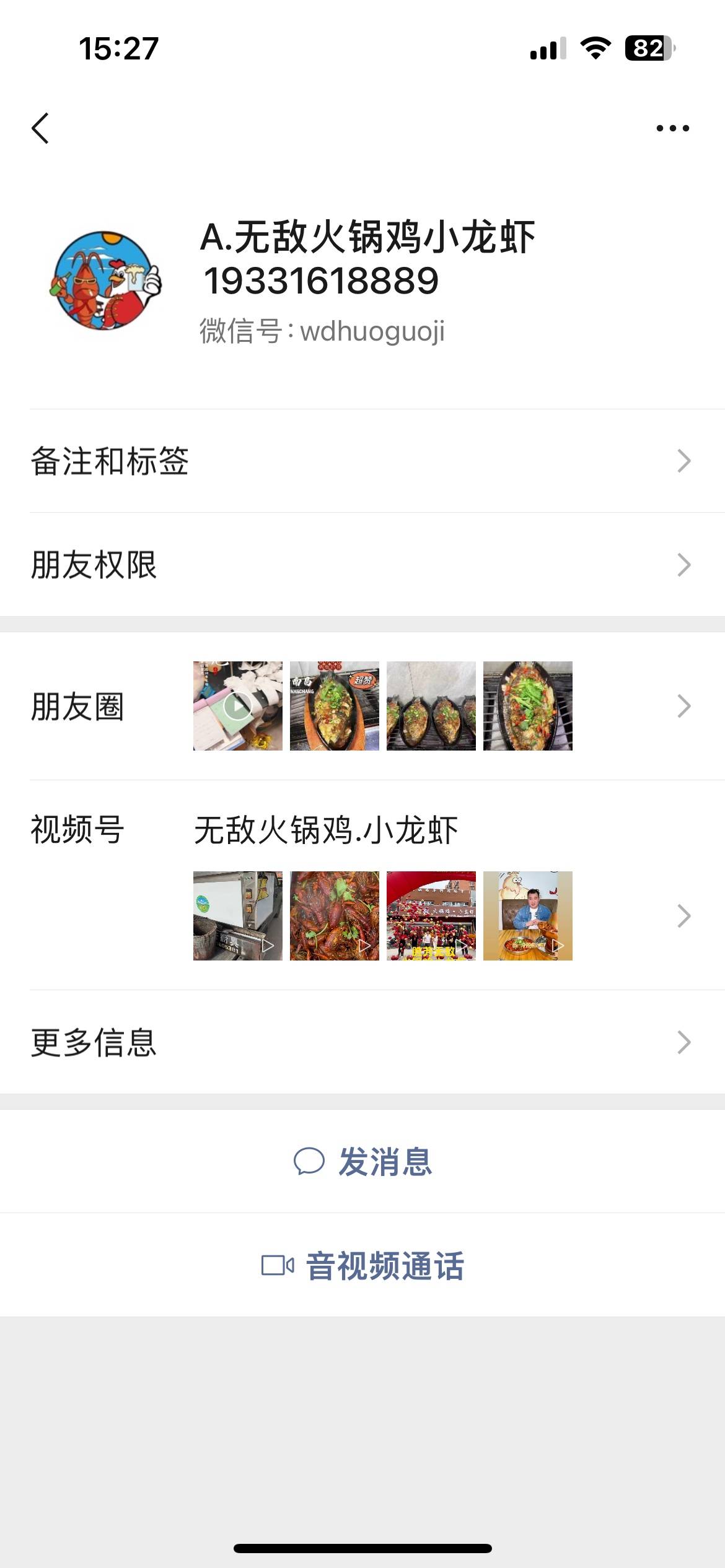Open 备注和标签 settings row
The image size is (725, 1568).
coord(362,461)
